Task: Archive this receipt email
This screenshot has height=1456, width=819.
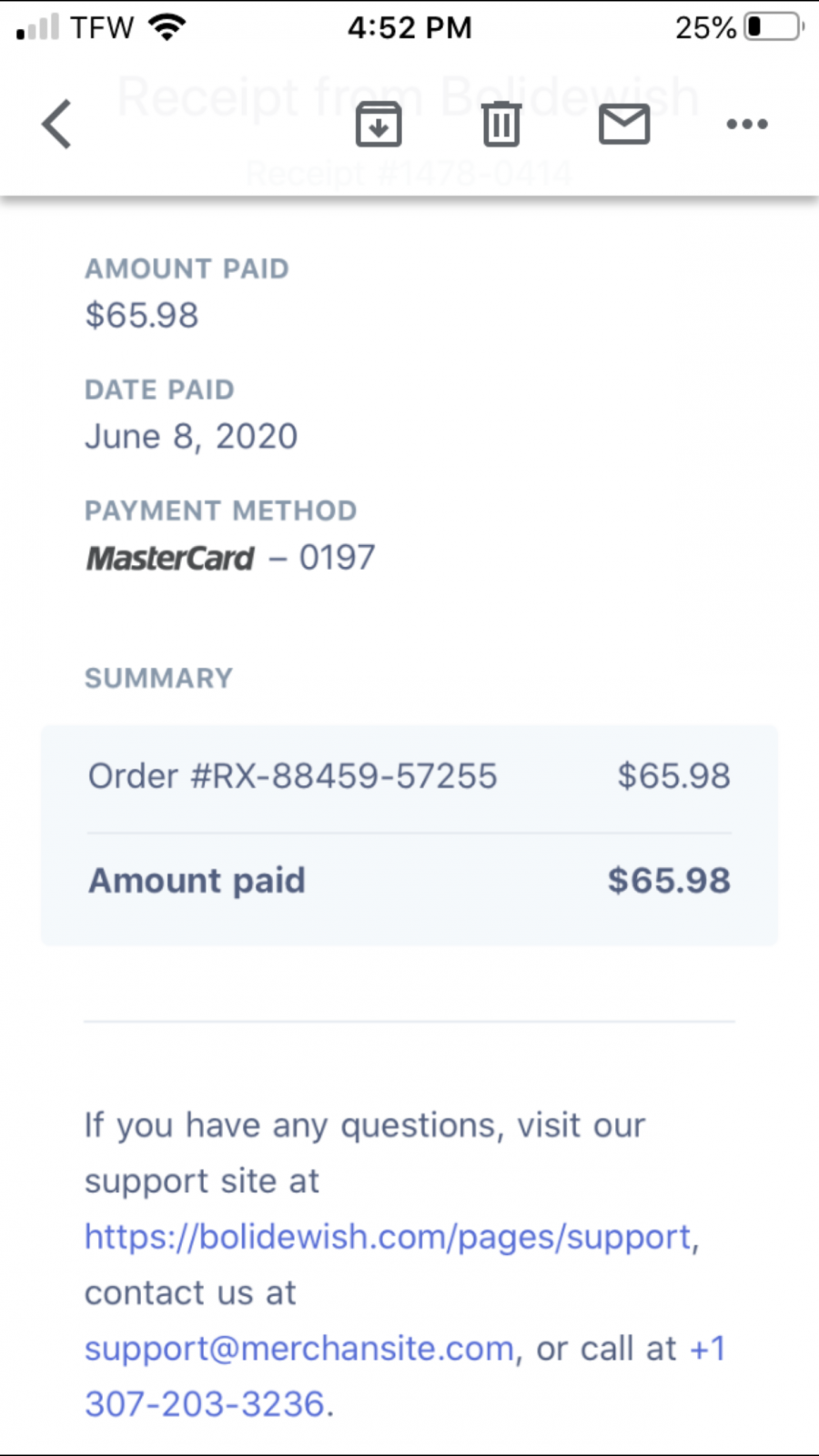Action: (379, 124)
